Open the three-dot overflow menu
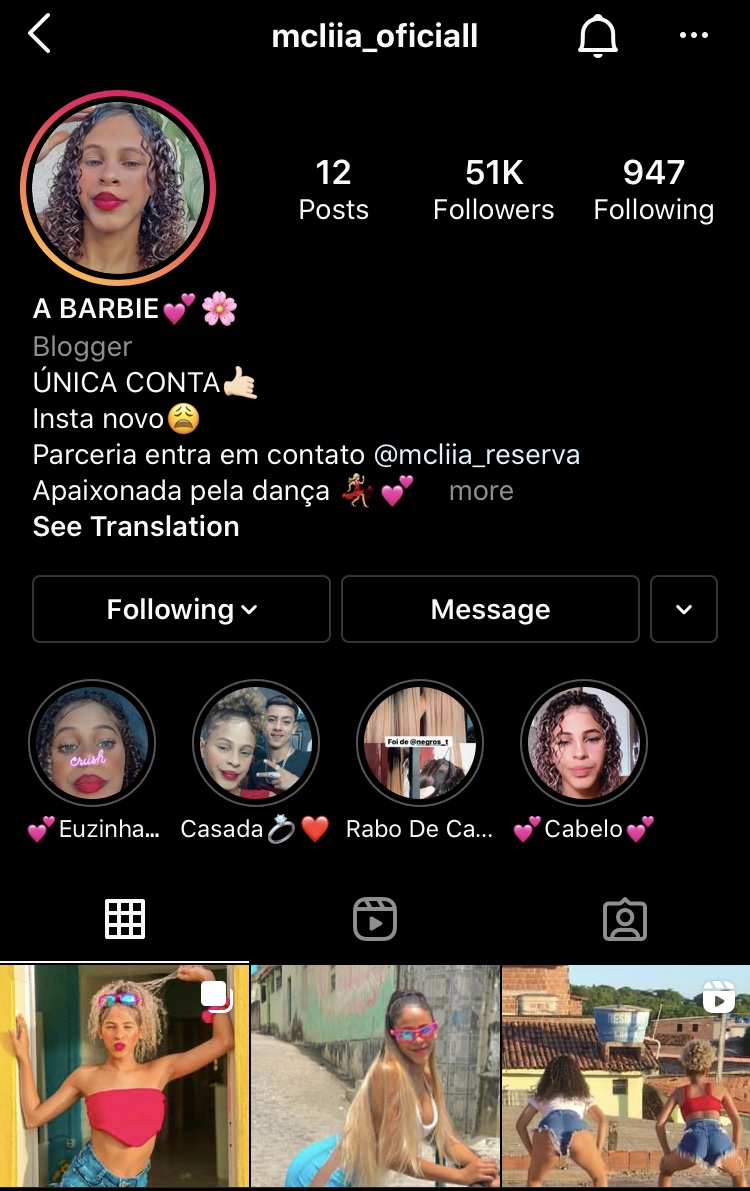 693,36
